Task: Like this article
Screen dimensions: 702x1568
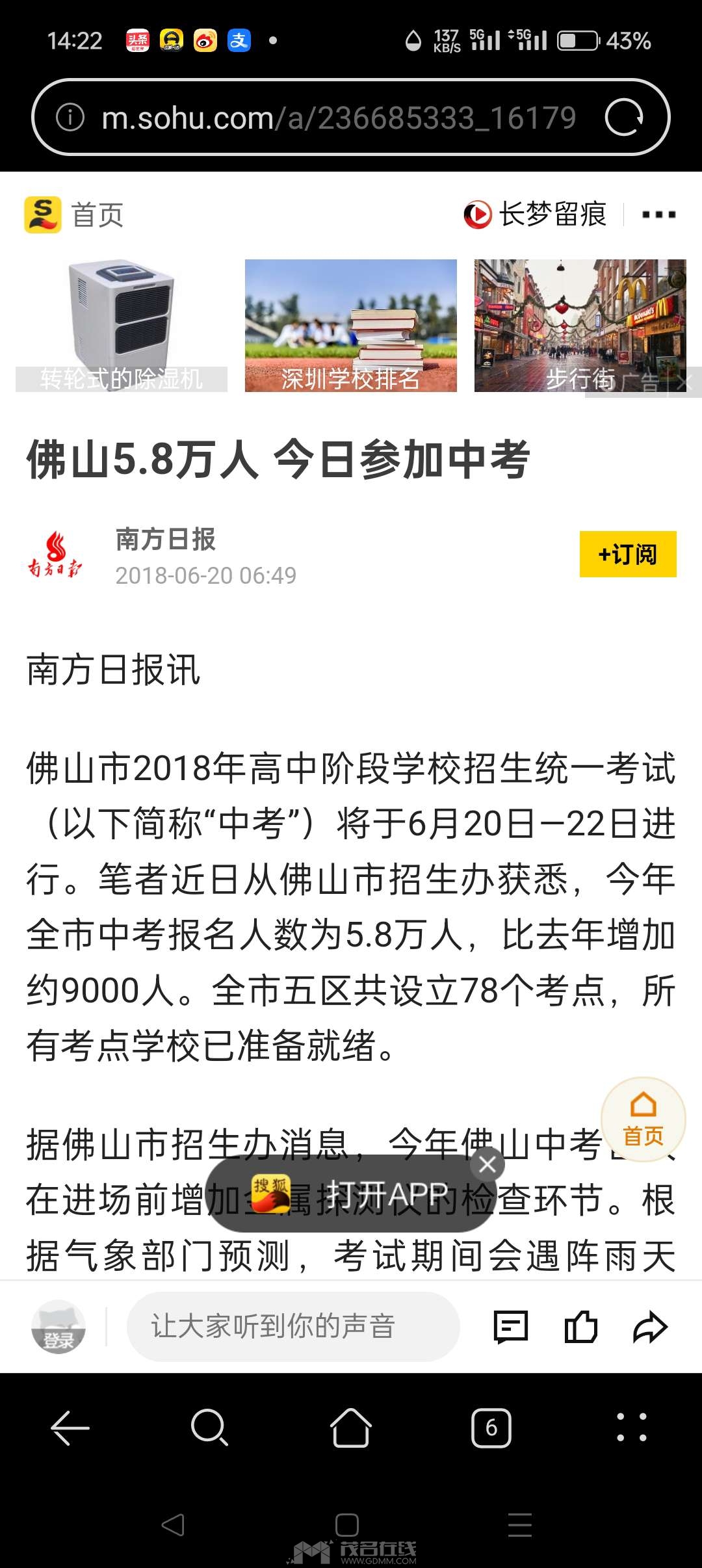Action: pos(580,1327)
